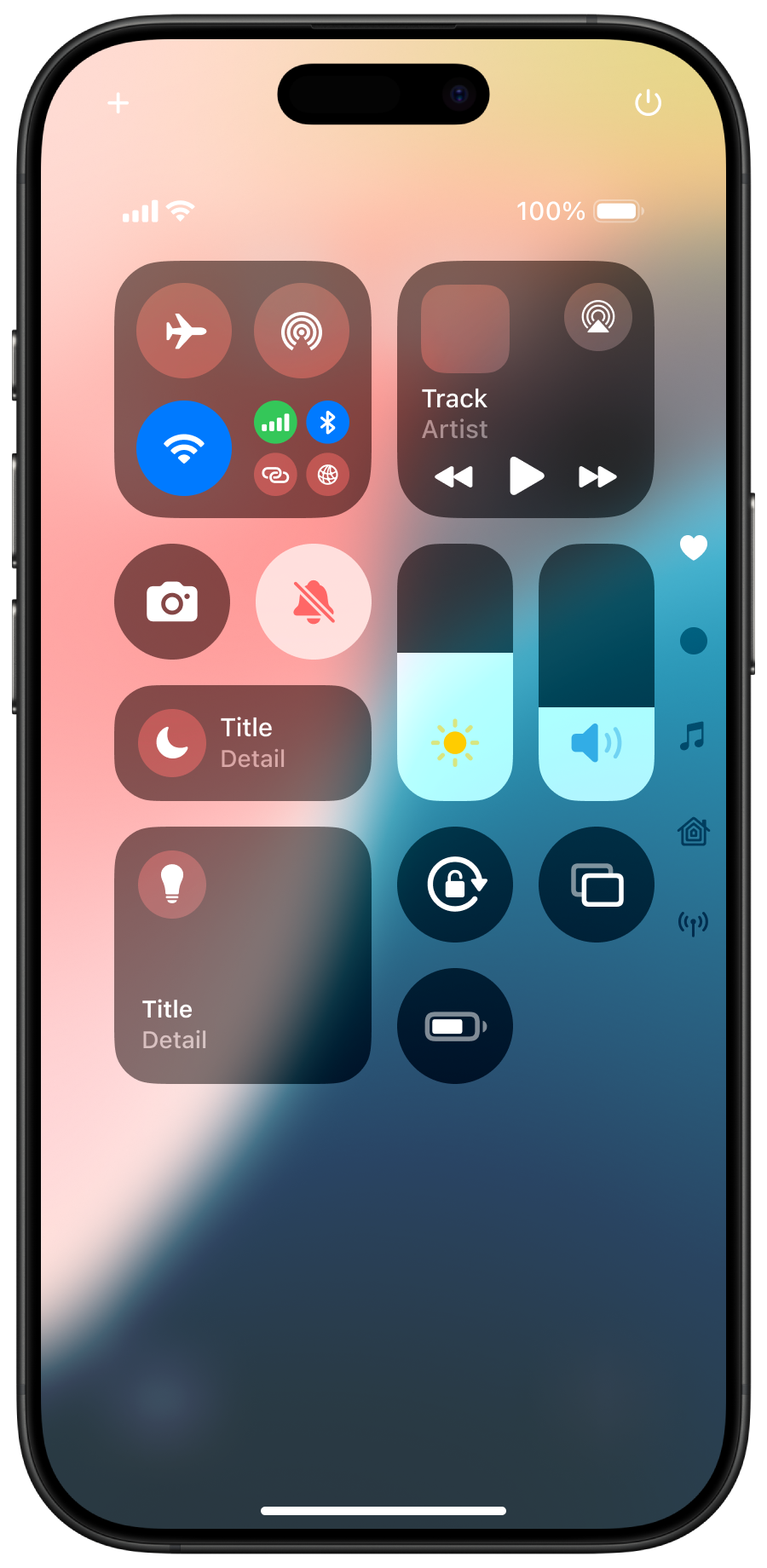Toggle Airplane Mode
This screenshot has height=1568, width=767.
coord(184,331)
